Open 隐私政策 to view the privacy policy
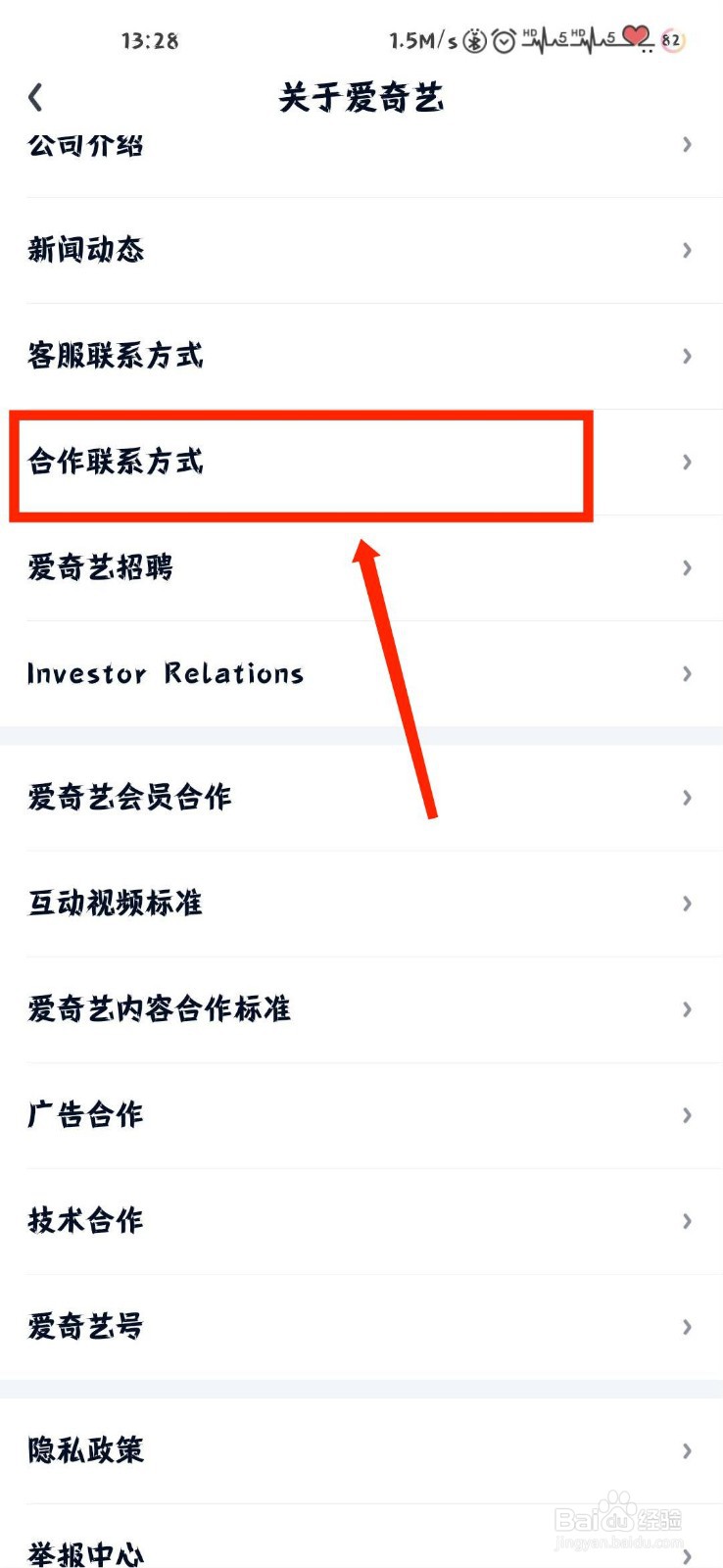This screenshot has height=1568, width=723. click(x=86, y=1450)
